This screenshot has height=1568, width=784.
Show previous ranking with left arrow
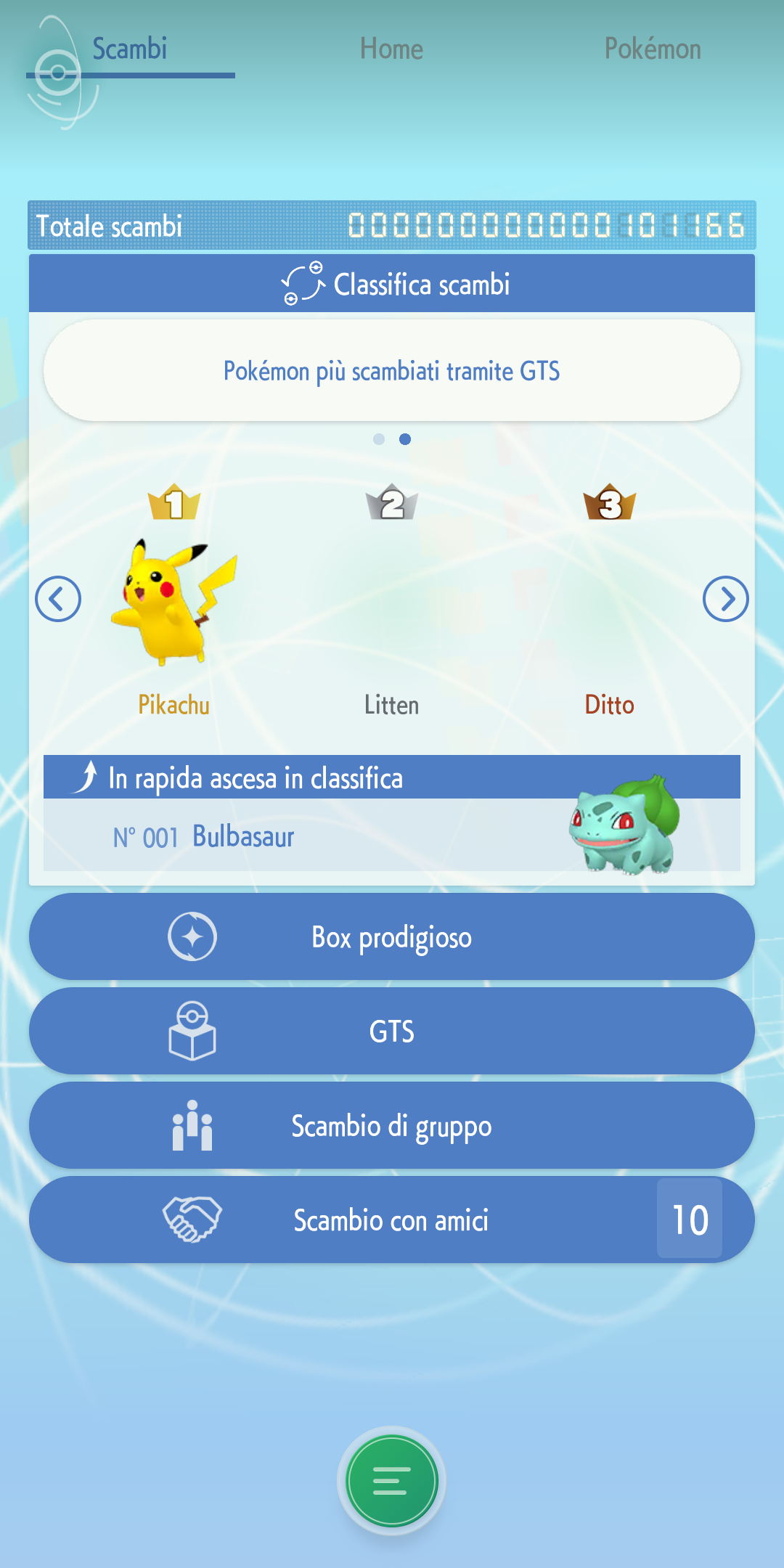coord(58,599)
